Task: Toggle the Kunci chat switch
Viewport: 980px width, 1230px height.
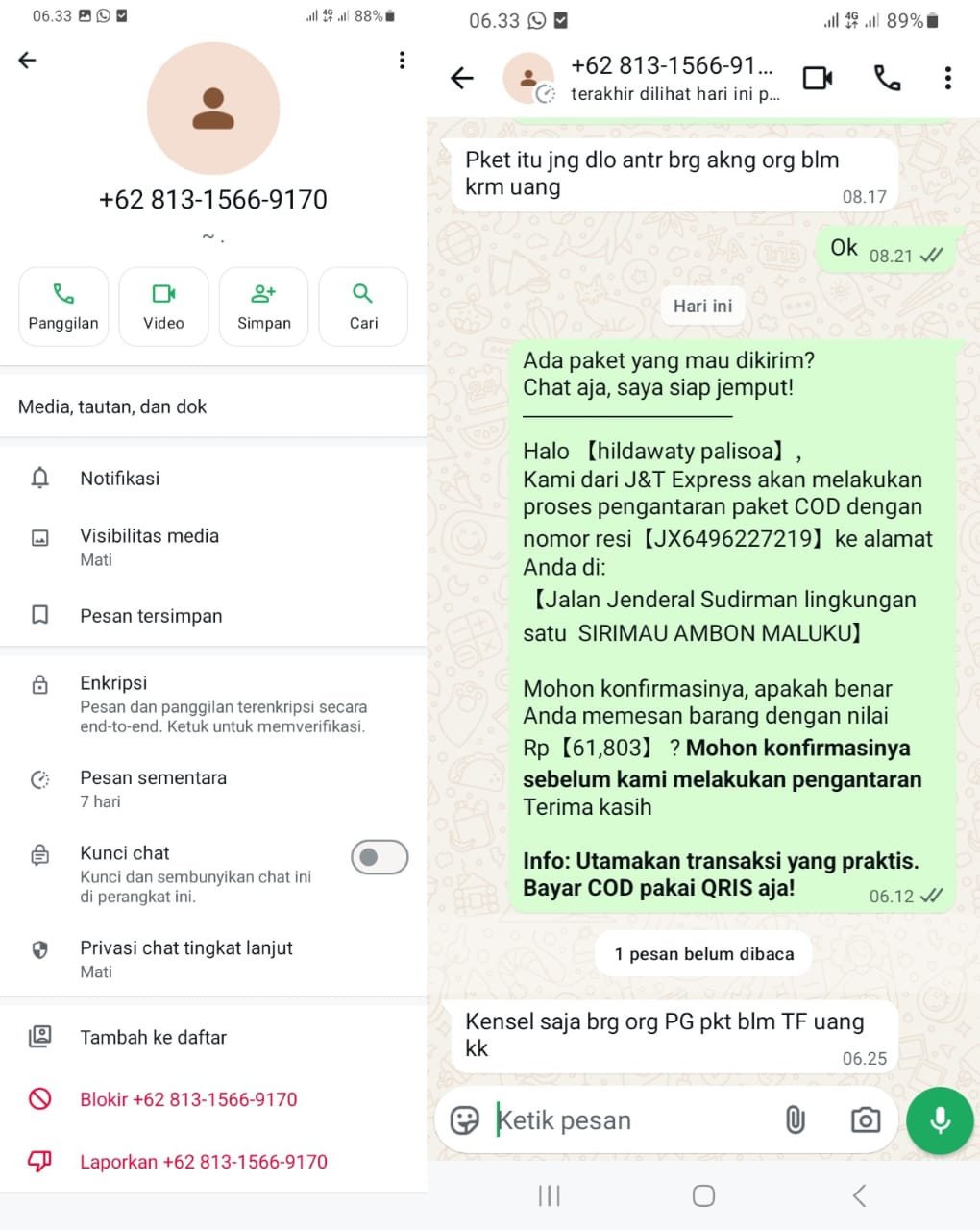Action: [380, 857]
